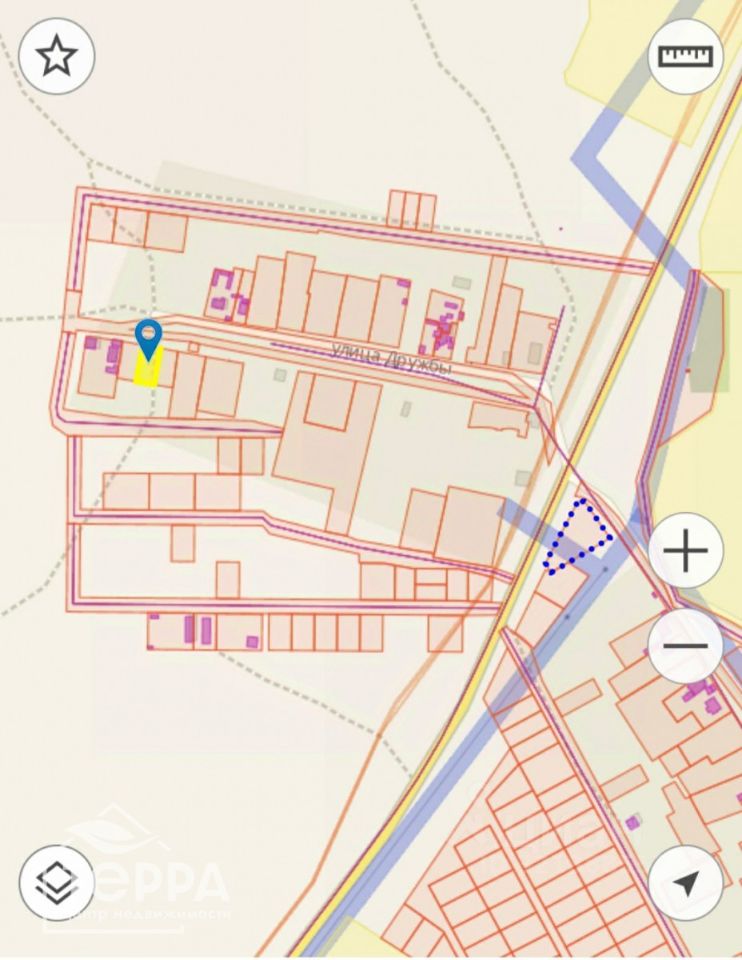The image size is (742, 960).
Task: Zoom in on the map
Action: coord(685,551)
